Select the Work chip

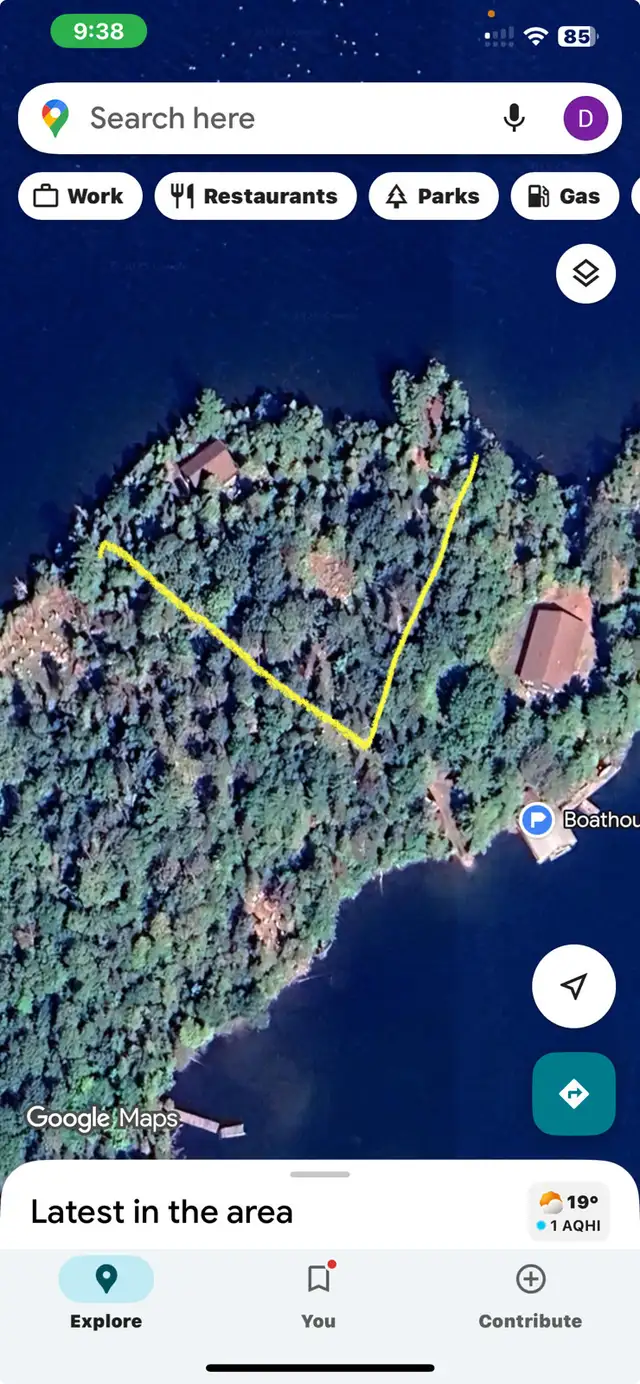point(80,196)
